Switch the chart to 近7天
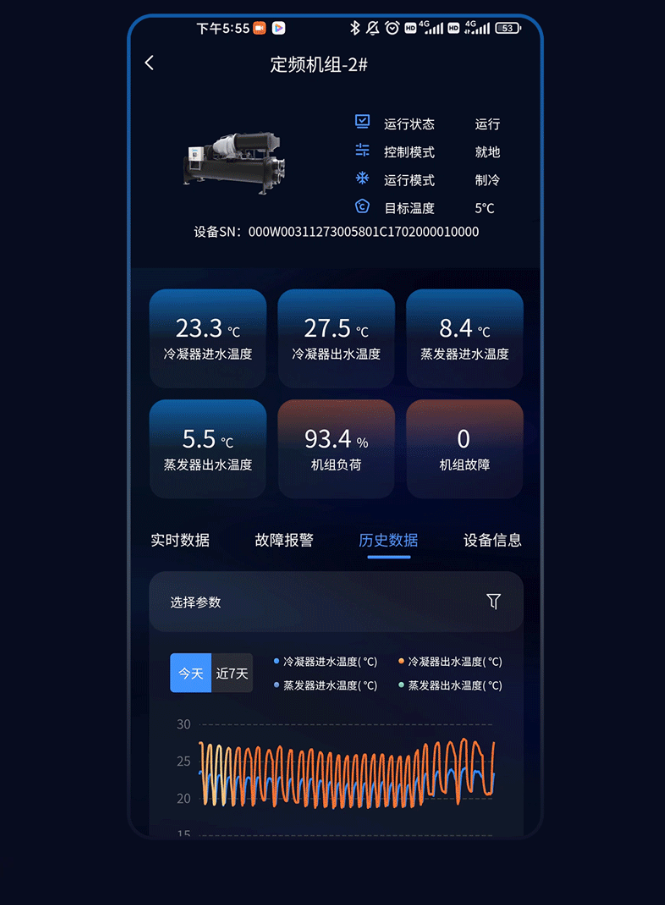 232,673
